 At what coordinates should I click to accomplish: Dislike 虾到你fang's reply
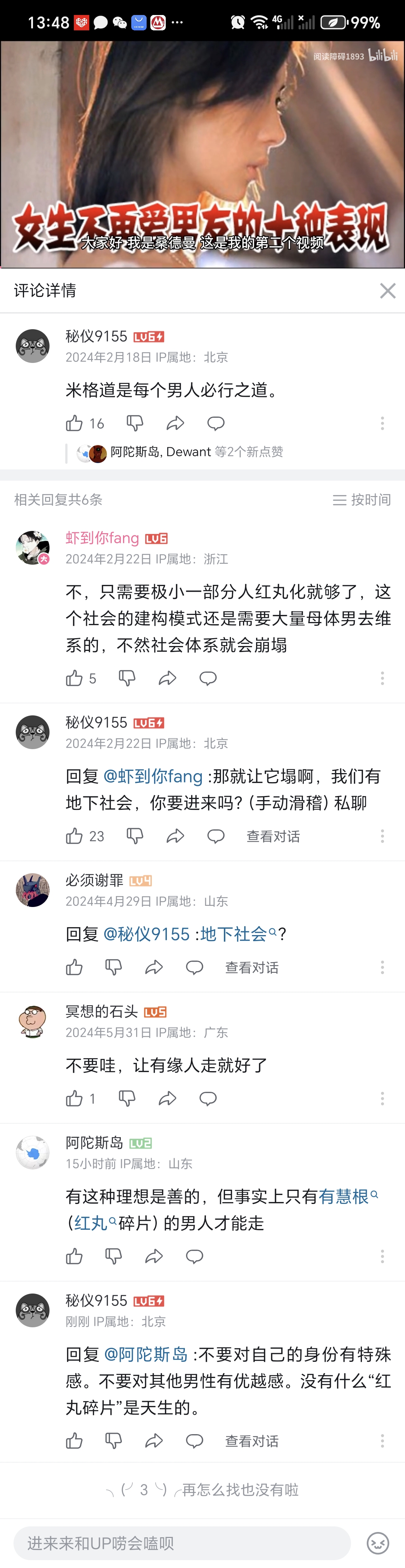[127, 678]
